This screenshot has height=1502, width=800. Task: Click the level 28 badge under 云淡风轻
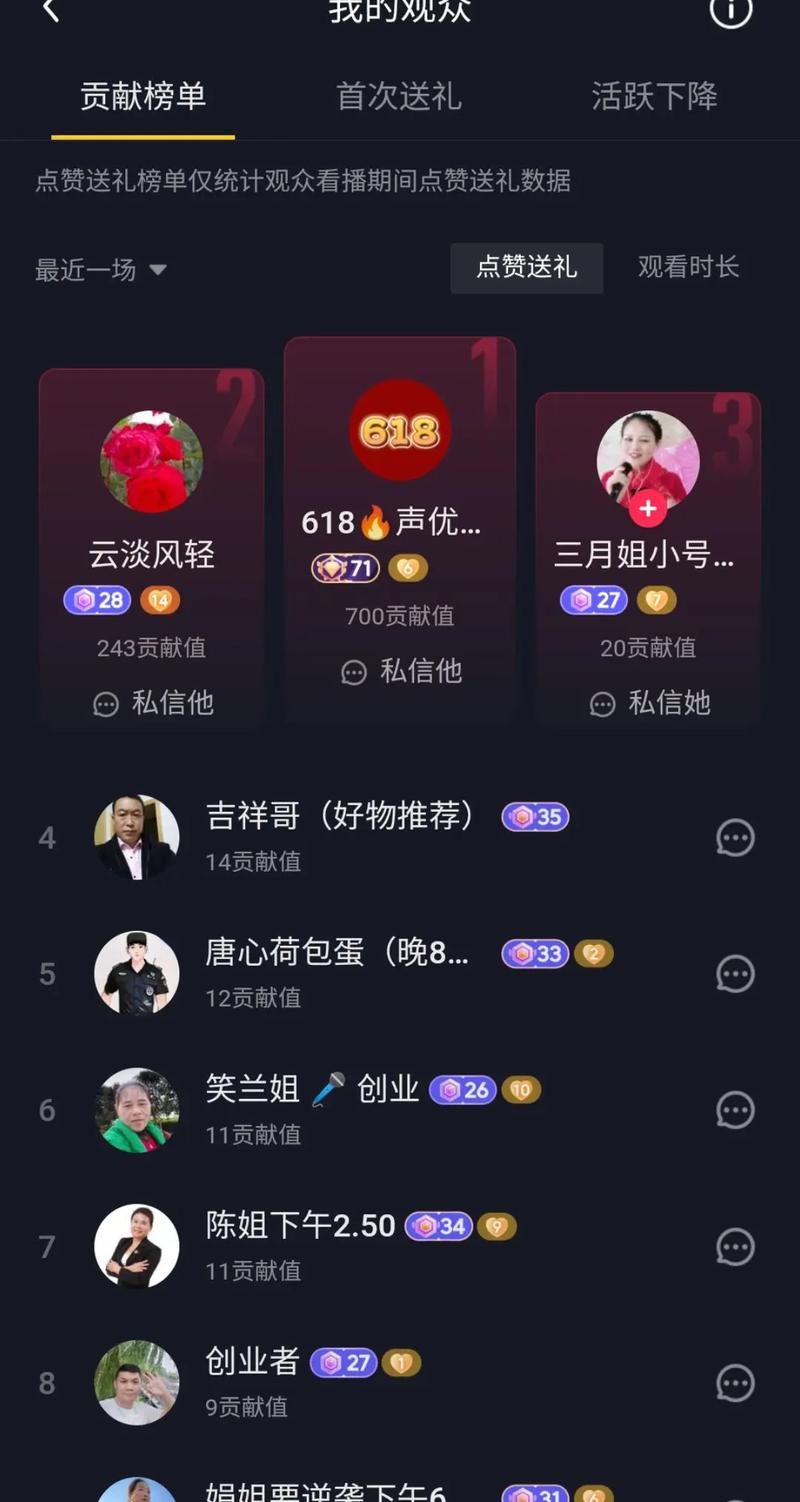[x=96, y=600]
